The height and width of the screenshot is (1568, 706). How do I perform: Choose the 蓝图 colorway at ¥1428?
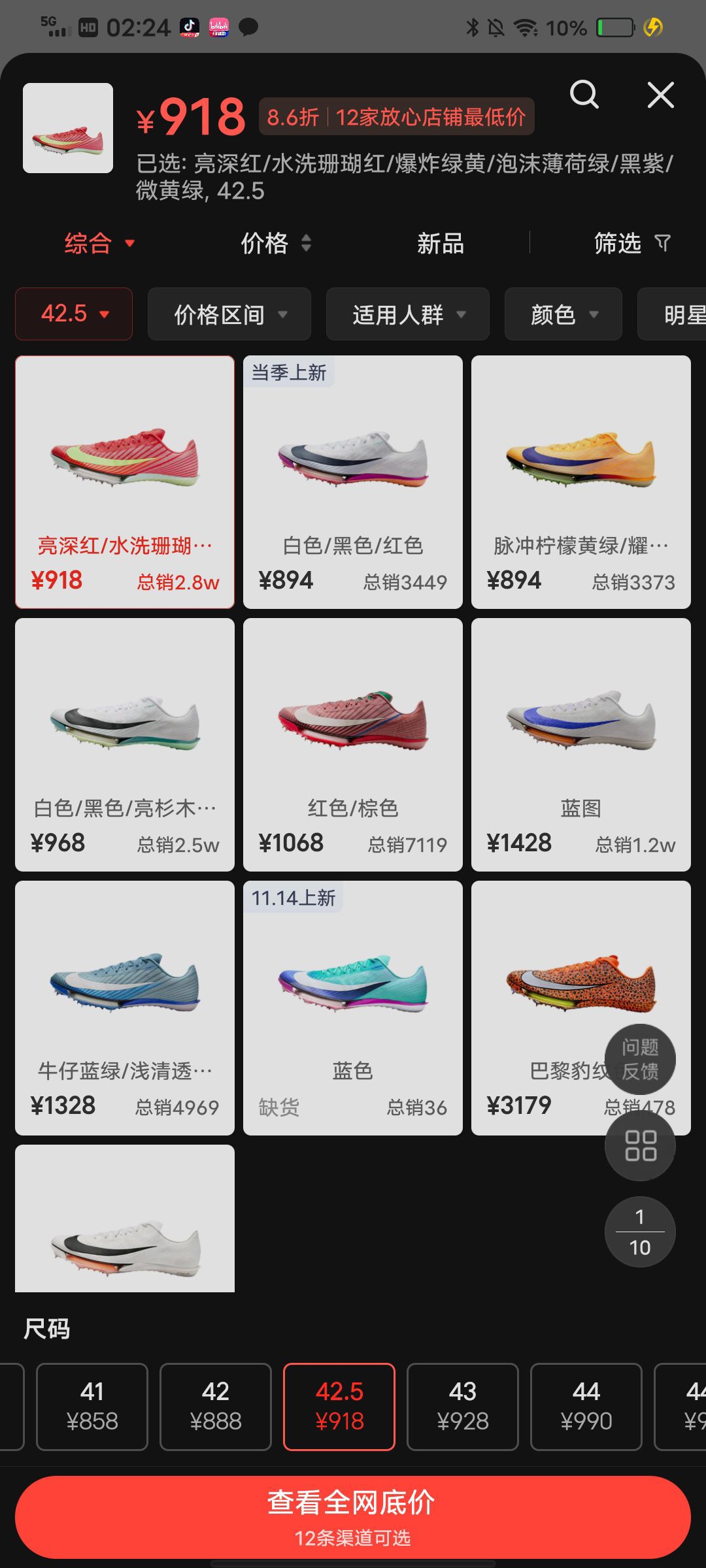coord(580,745)
